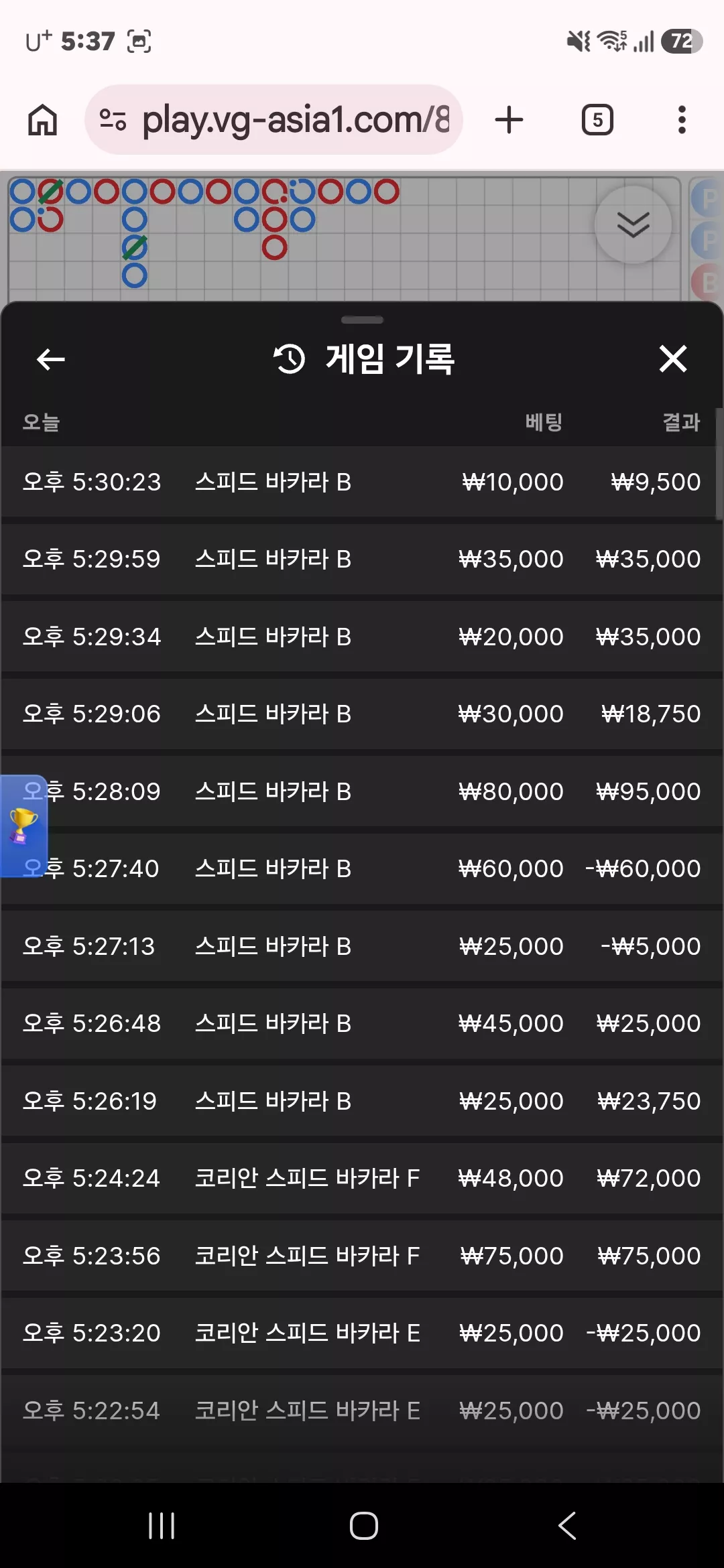The width and height of the screenshot is (724, 1568).
Task: Tap the floating trophy badge
Action: point(23,826)
